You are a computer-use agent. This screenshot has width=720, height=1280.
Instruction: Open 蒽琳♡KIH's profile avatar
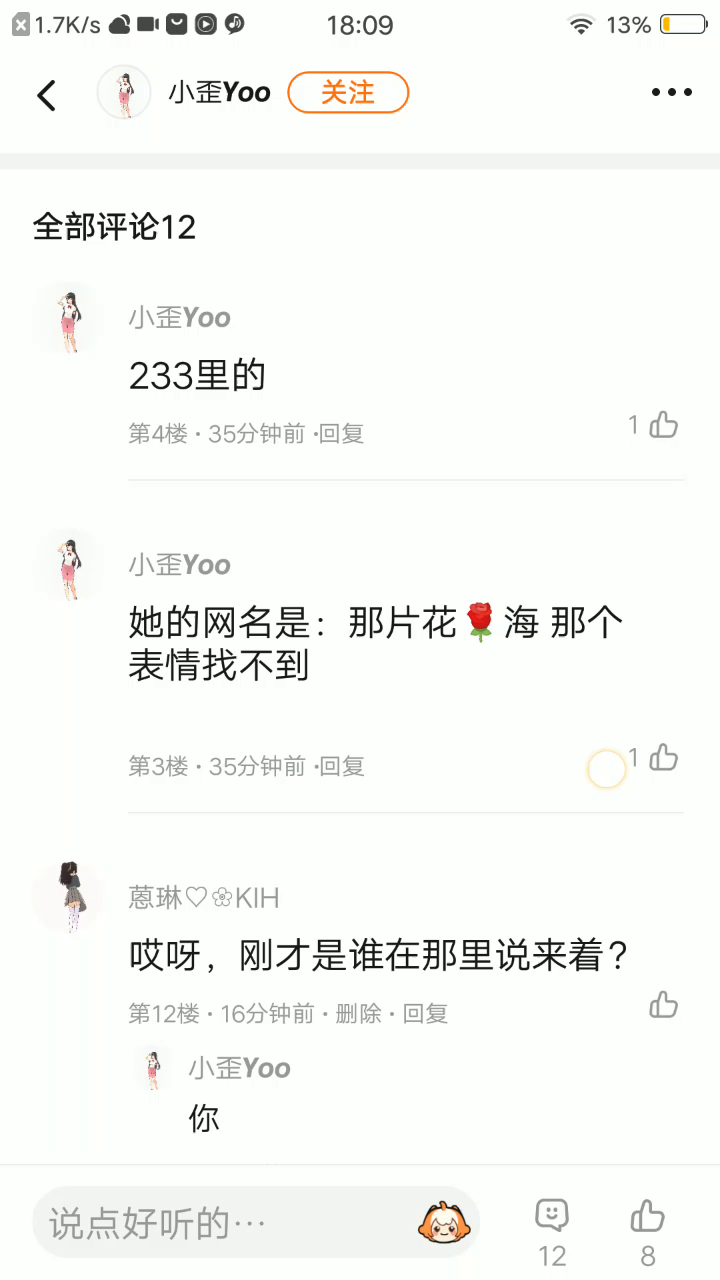point(70,897)
